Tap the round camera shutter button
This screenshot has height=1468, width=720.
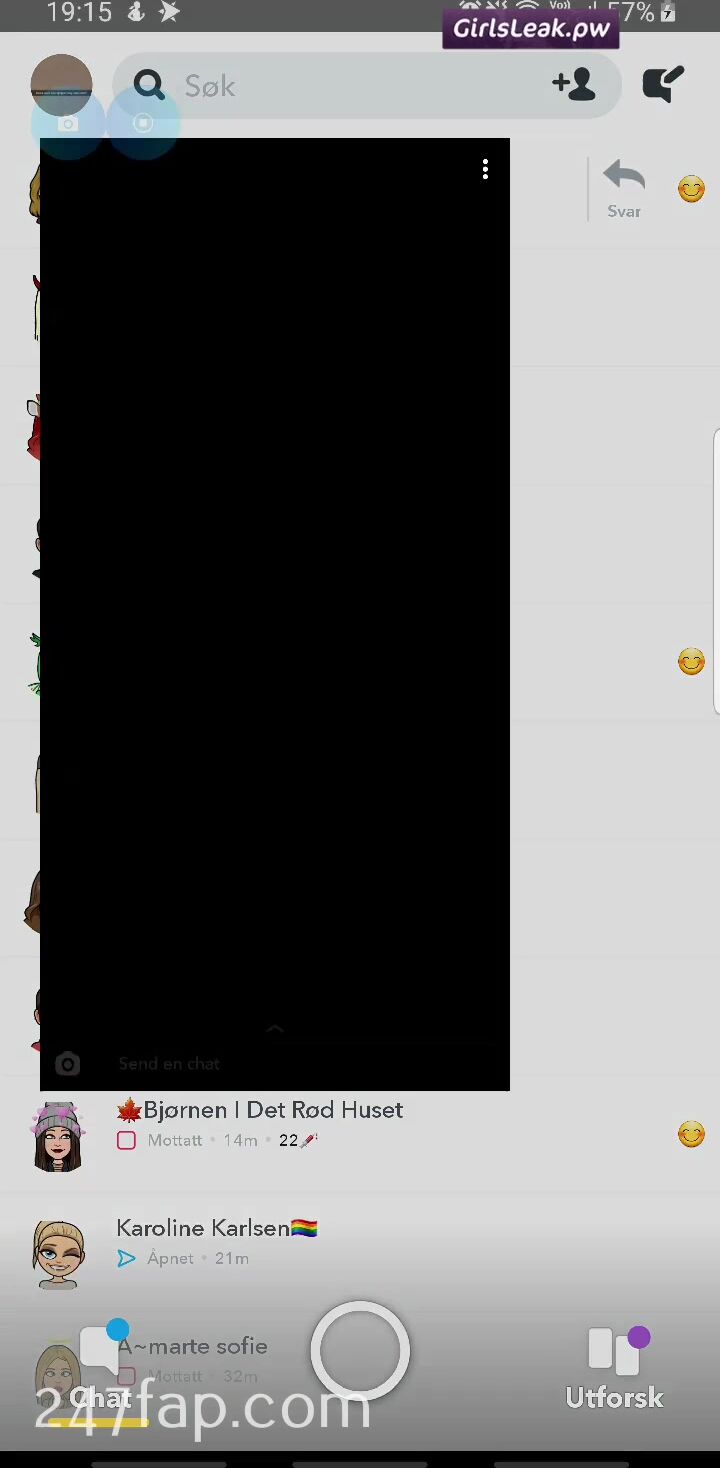pyautogui.click(x=360, y=1351)
